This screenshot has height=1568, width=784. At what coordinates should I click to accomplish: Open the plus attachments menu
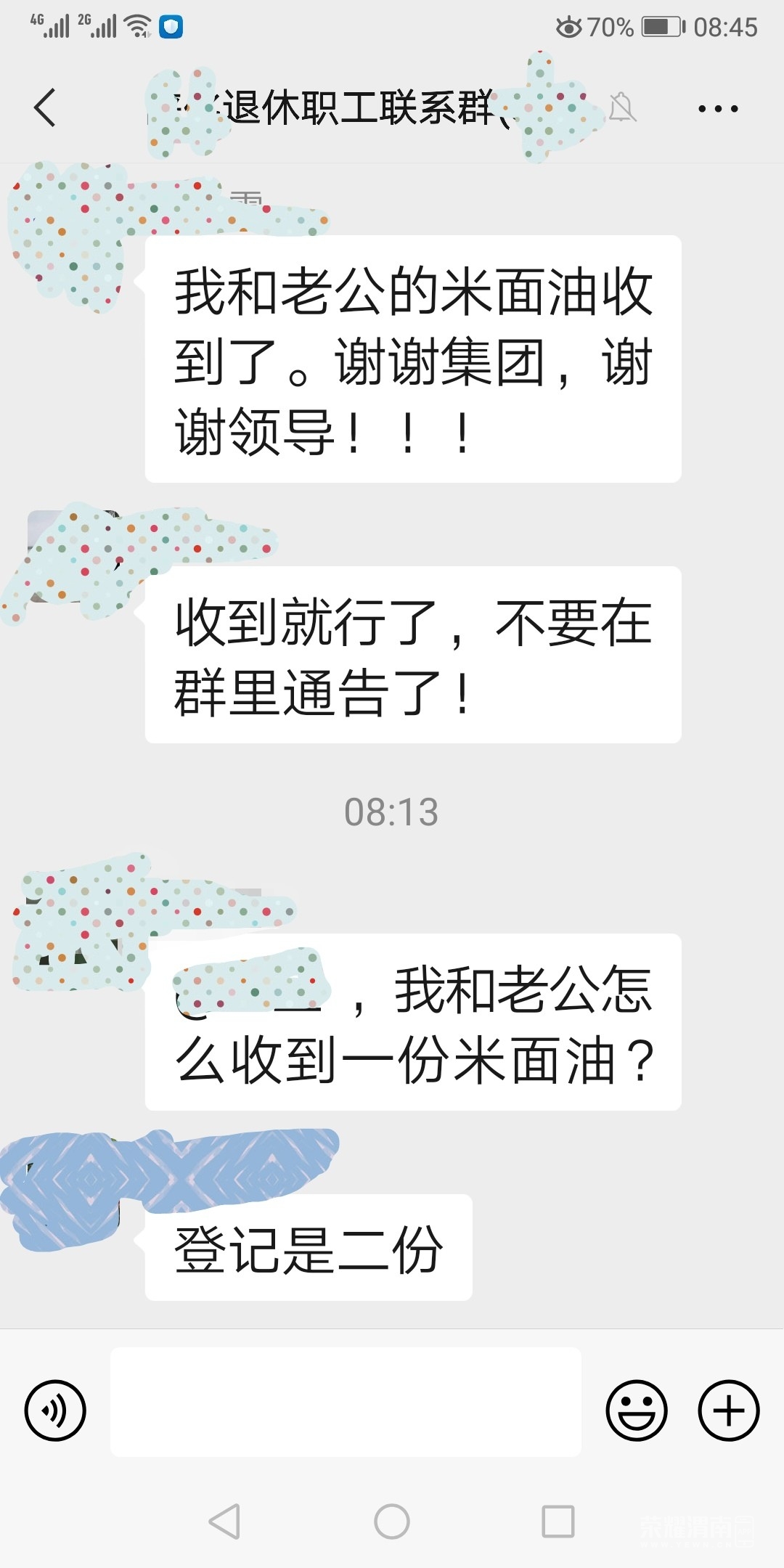[728, 1410]
